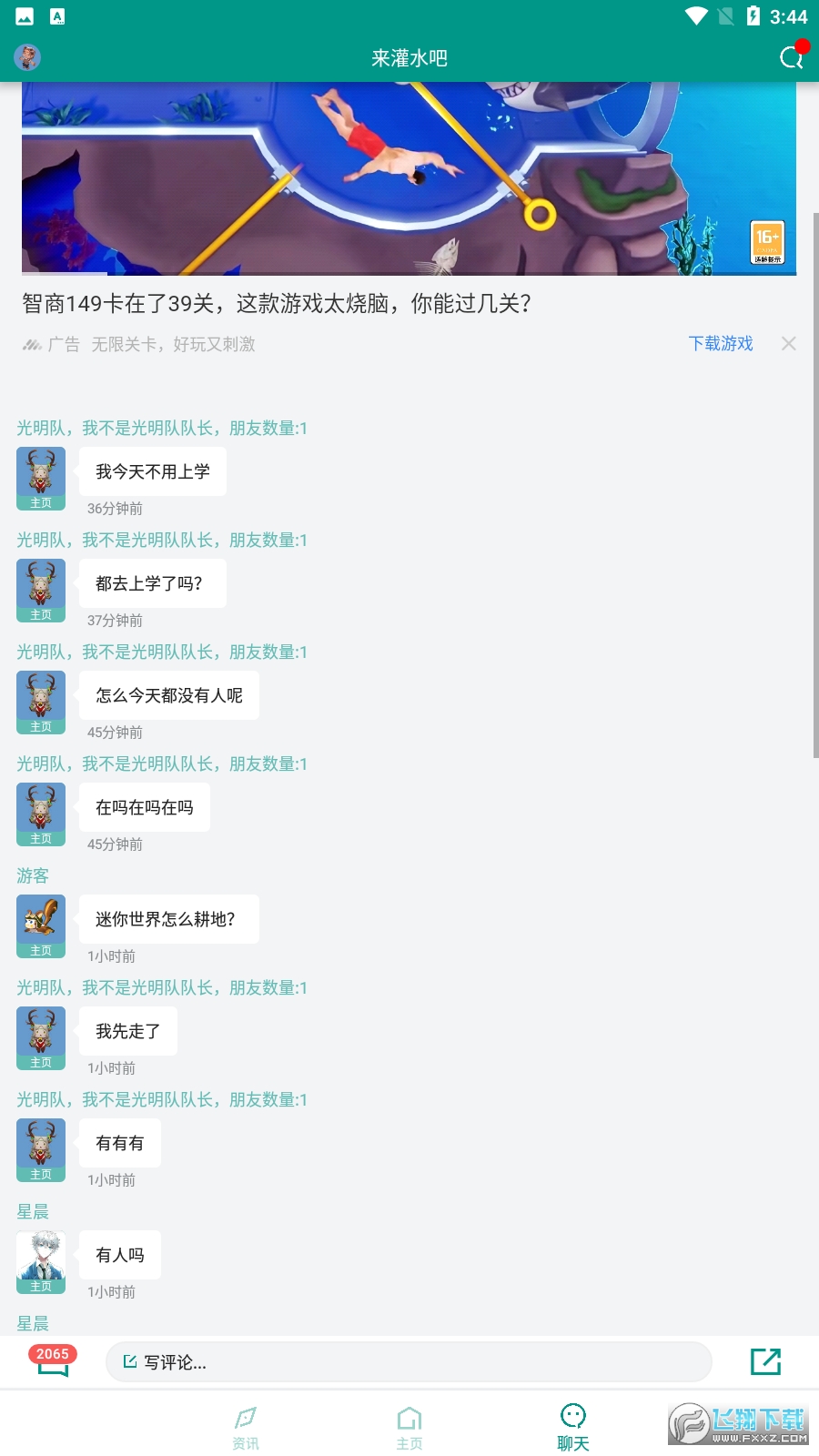Screen dimensions: 819x1456
Task: Switch to the 主页 tab
Action: click(x=409, y=1428)
